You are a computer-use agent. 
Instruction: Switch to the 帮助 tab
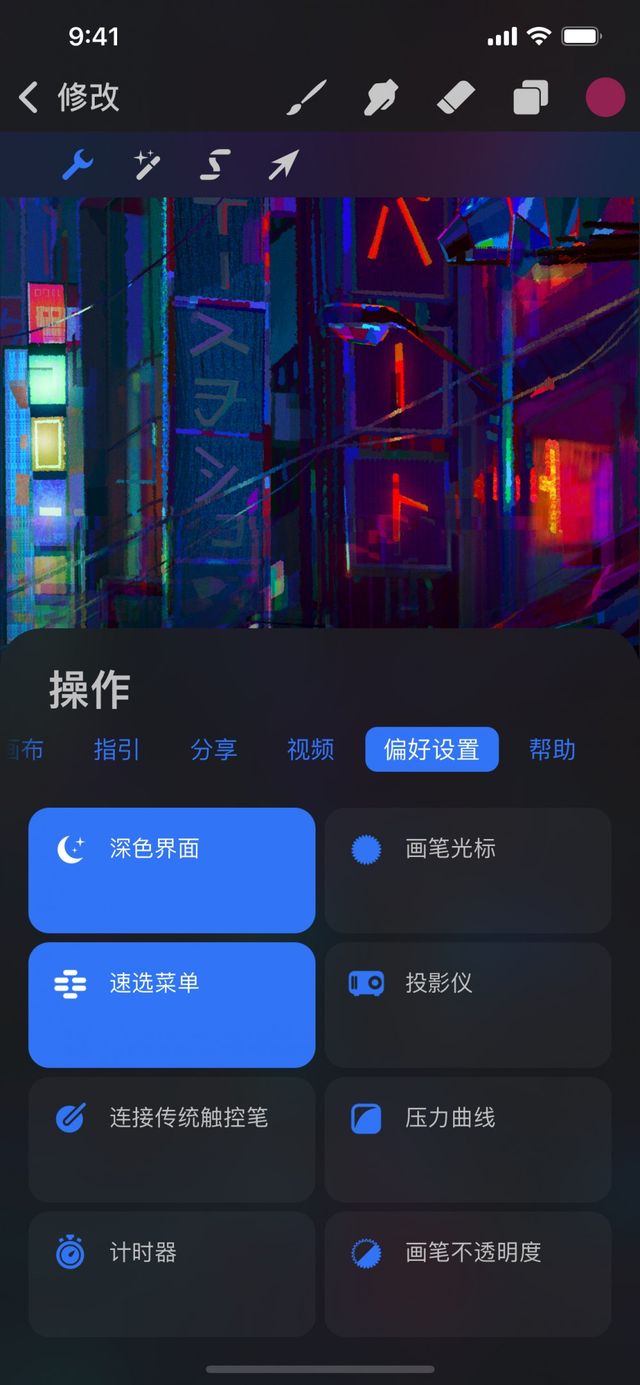coord(552,750)
